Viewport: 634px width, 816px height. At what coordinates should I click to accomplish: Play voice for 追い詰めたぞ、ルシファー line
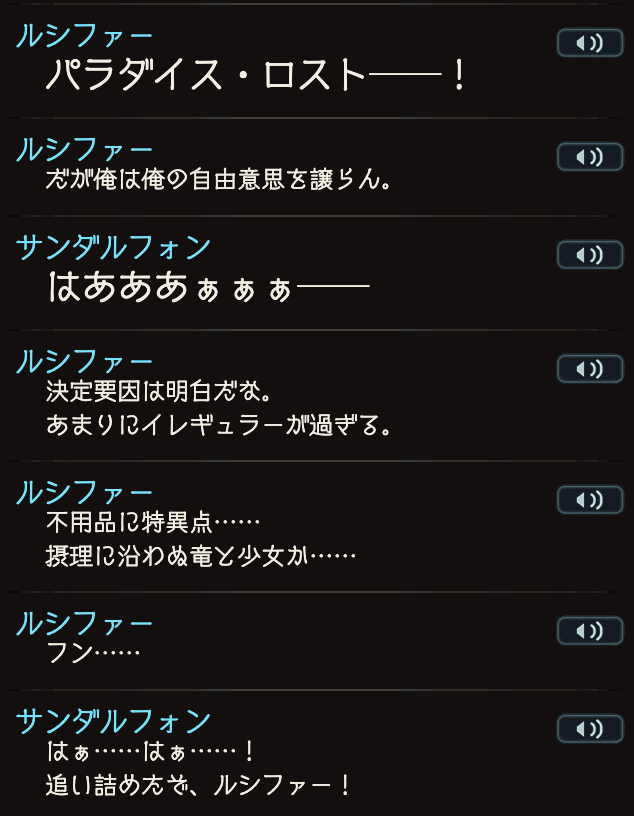click(589, 728)
